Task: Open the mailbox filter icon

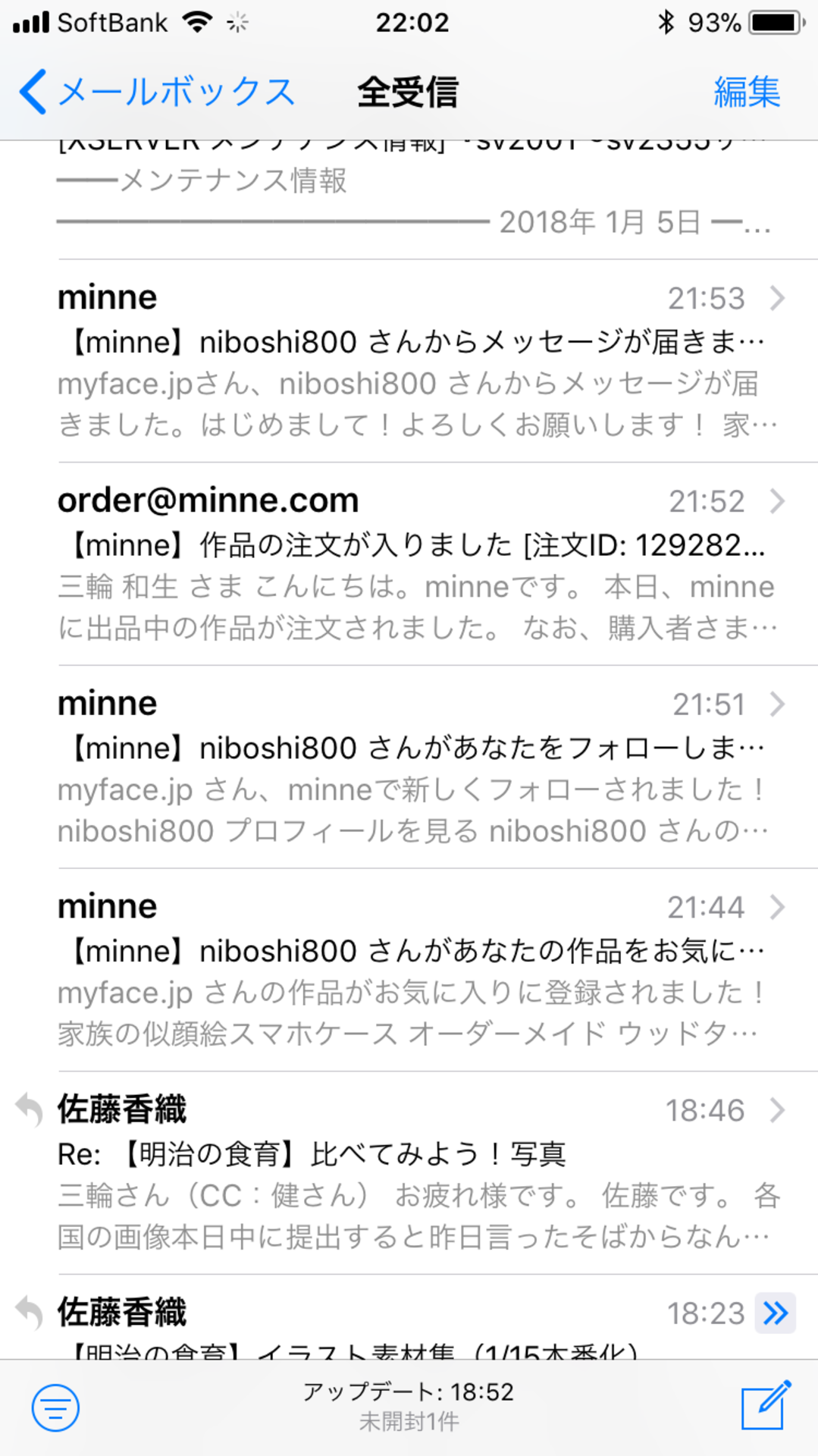Action: 55,1407
